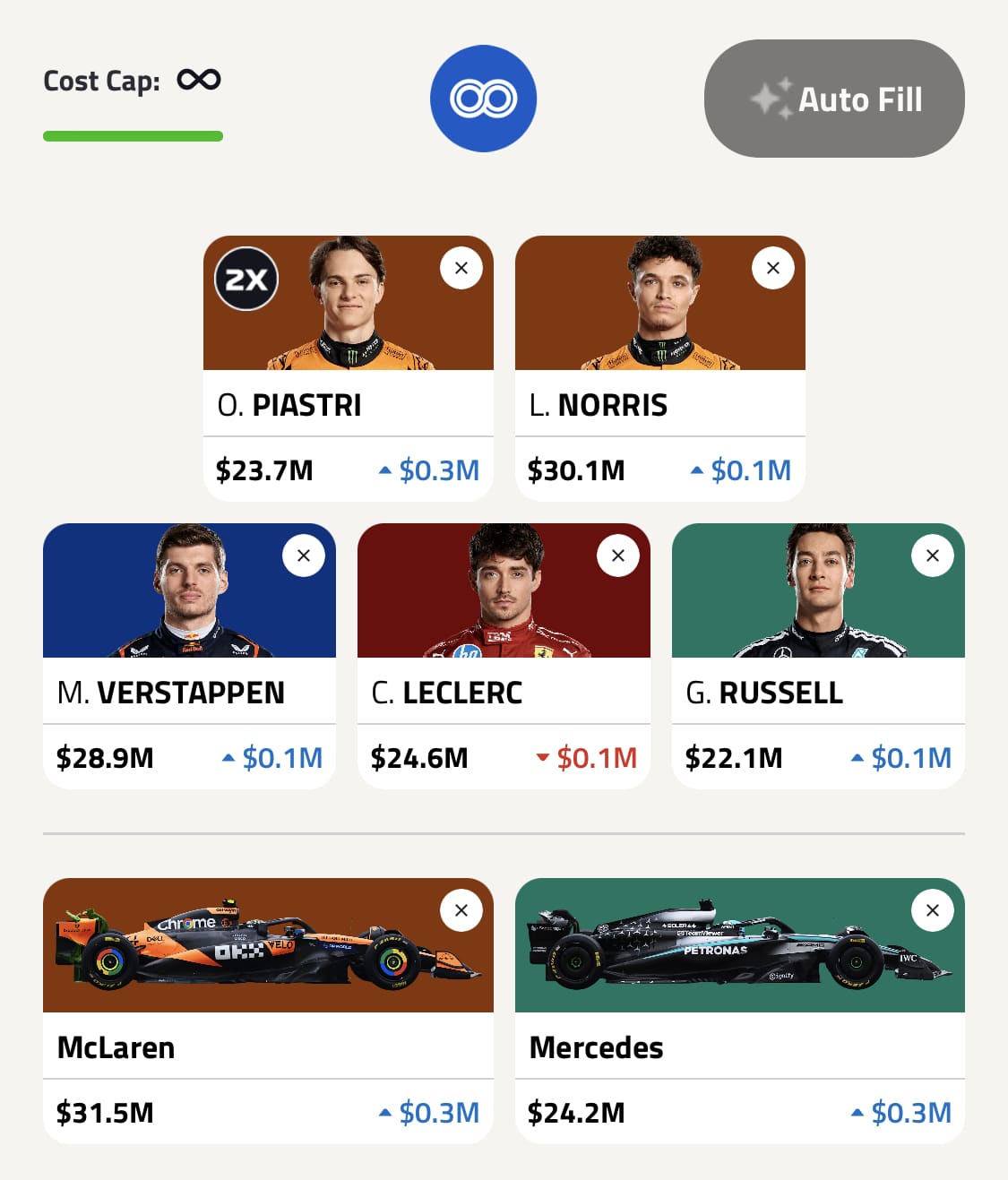This screenshot has height=1180, width=1008.
Task: Tap the blue infinity chip icon
Action: tap(483, 99)
